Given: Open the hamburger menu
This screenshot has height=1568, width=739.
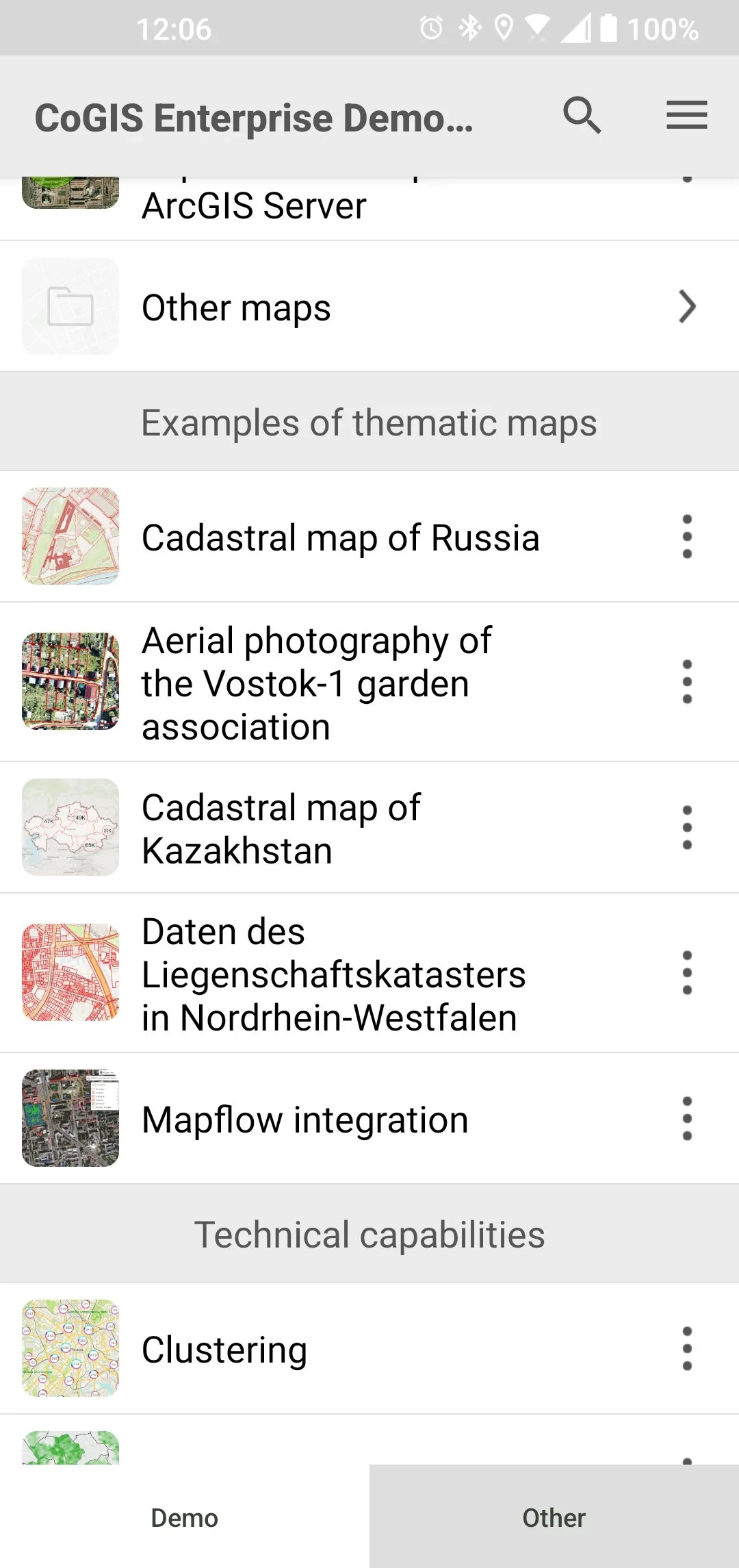Looking at the screenshot, I should tap(686, 115).
